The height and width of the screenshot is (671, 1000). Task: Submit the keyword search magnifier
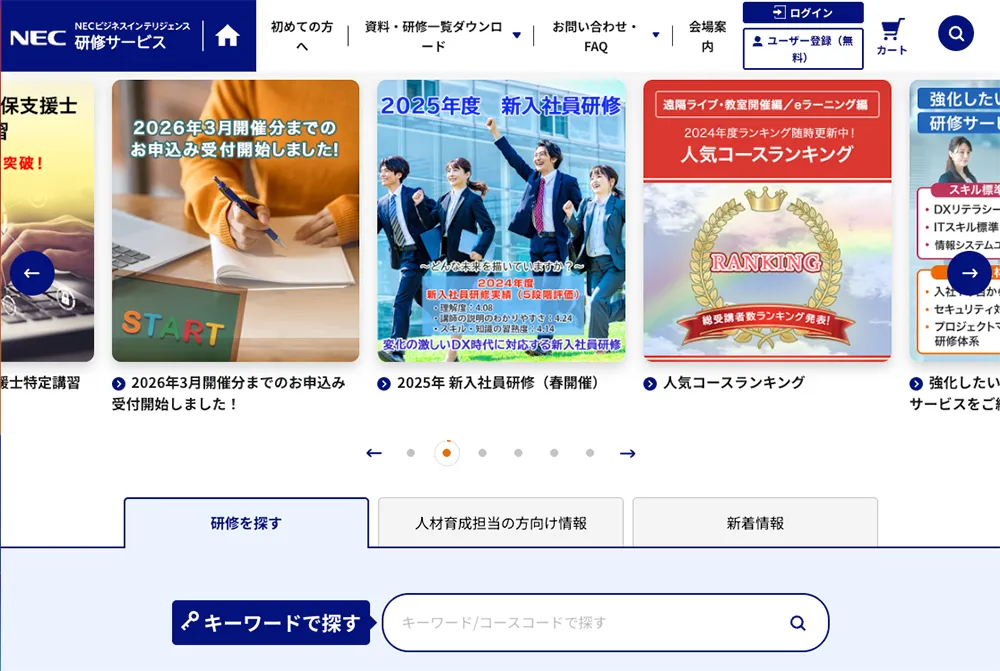pos(797,623)
